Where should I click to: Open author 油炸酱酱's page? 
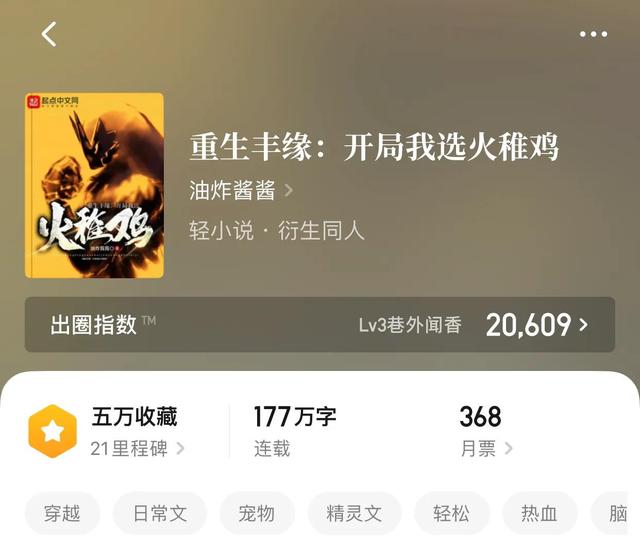240,190
